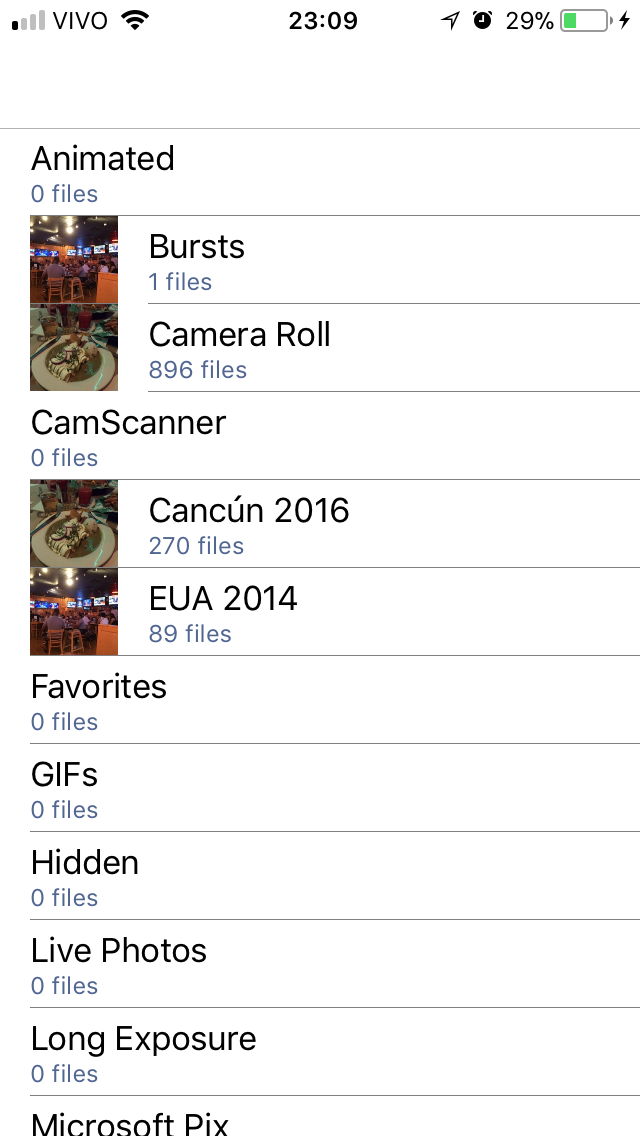Open the Bursts album
Screen dimensions: 640x1136
point(320,259)
